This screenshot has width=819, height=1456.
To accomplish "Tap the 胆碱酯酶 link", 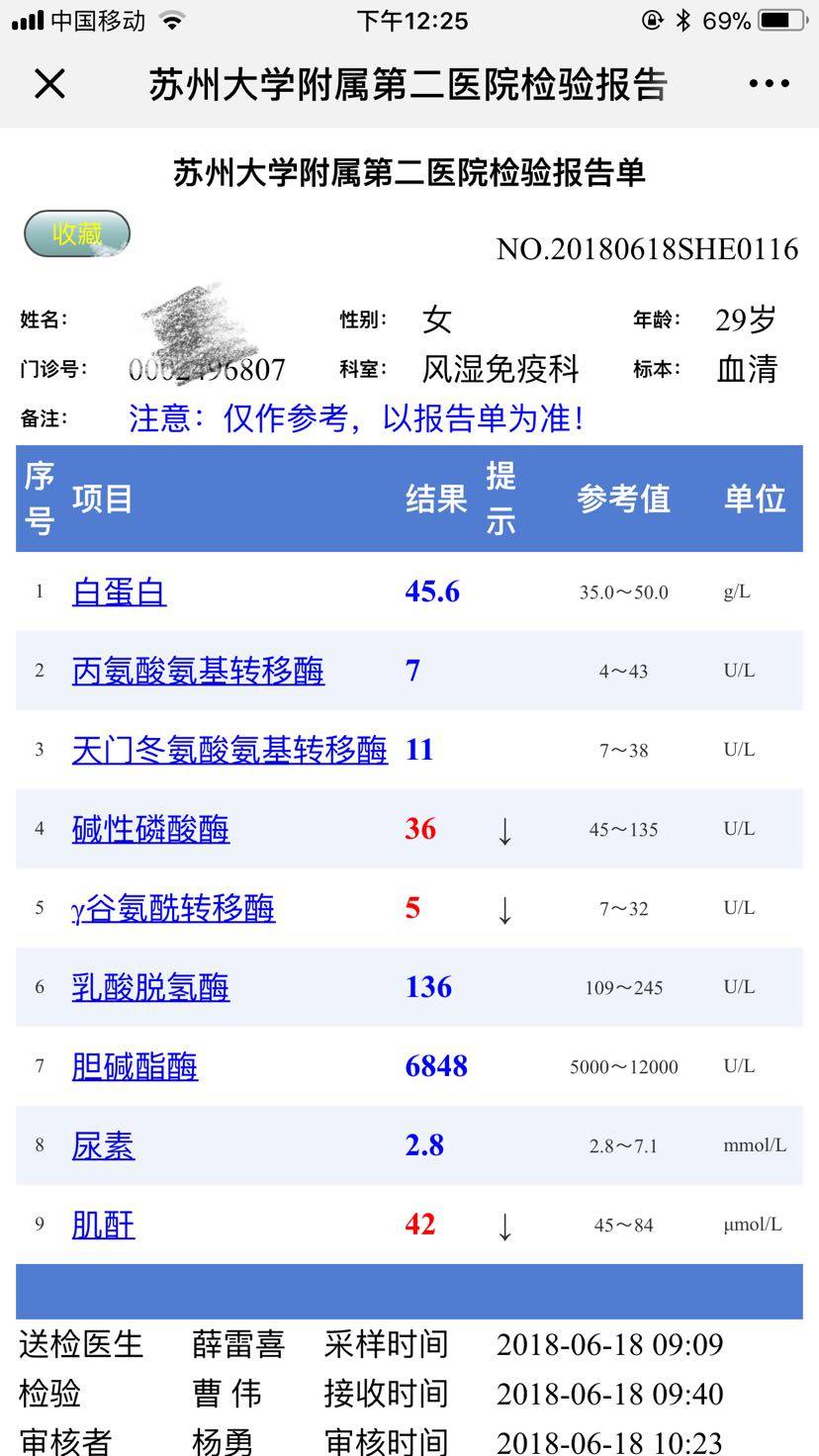I will (135, 1066).
